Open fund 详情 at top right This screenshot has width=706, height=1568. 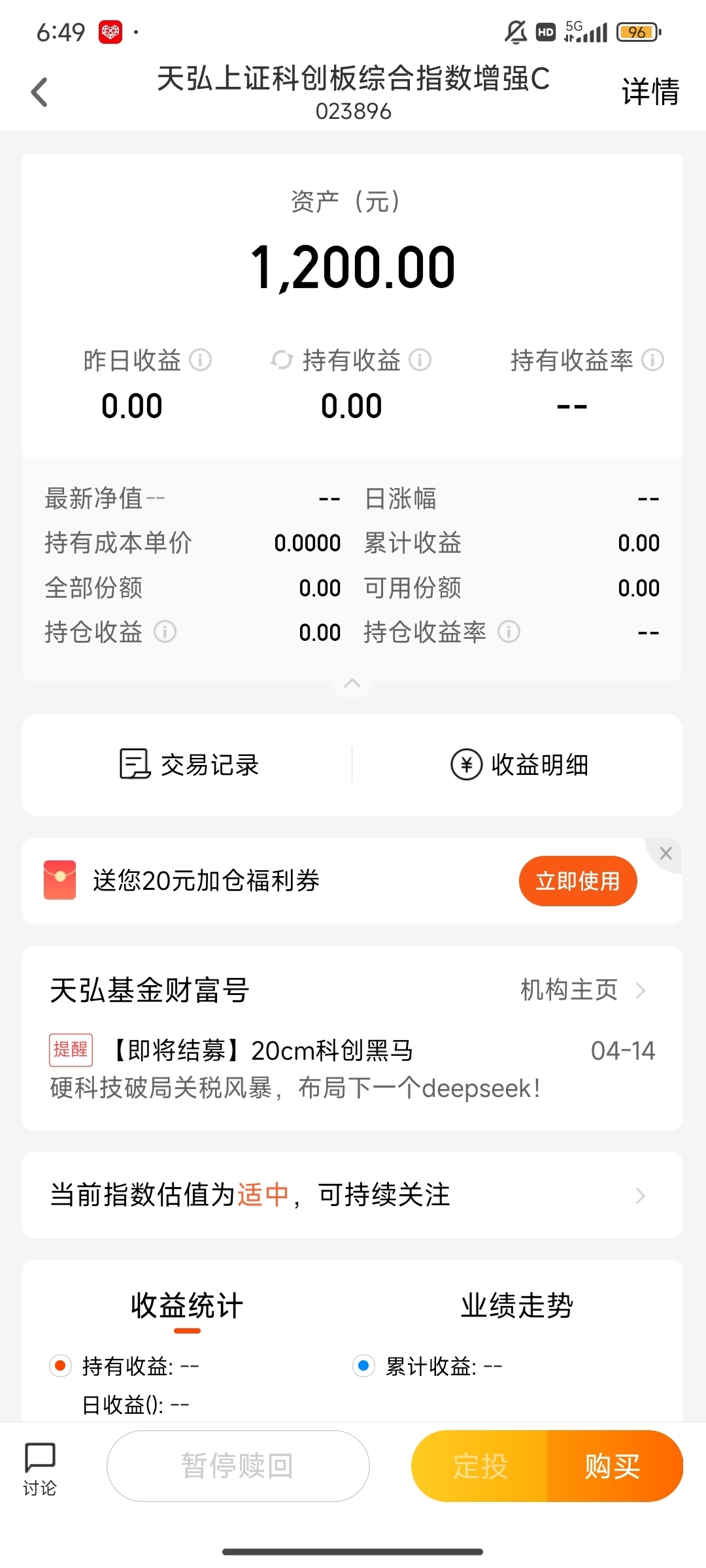pos(651,91)
